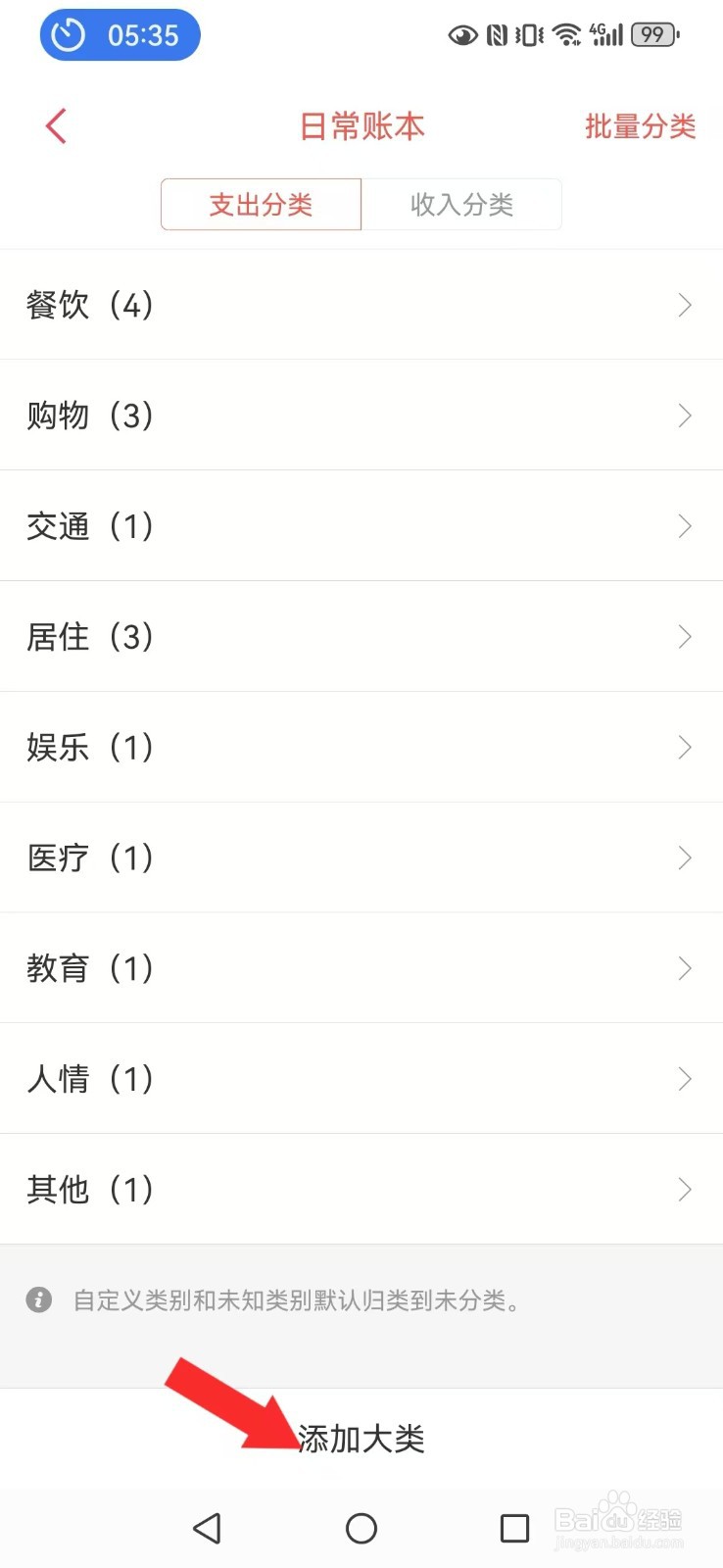Viewport: 723px width, 1568px height.
Task: Switch to the 支出分类 tab
Action: [261, 204]
